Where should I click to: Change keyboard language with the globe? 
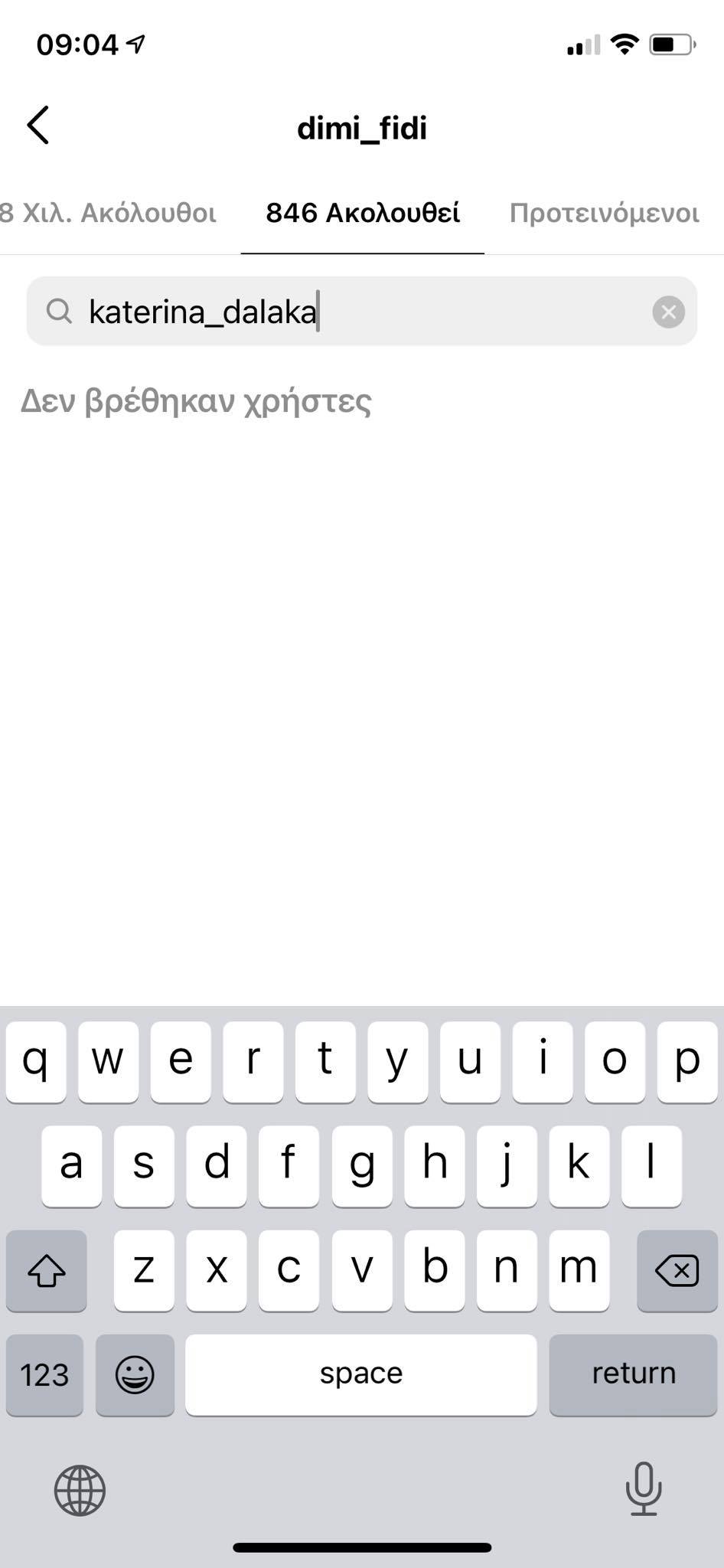(80, 1491)
